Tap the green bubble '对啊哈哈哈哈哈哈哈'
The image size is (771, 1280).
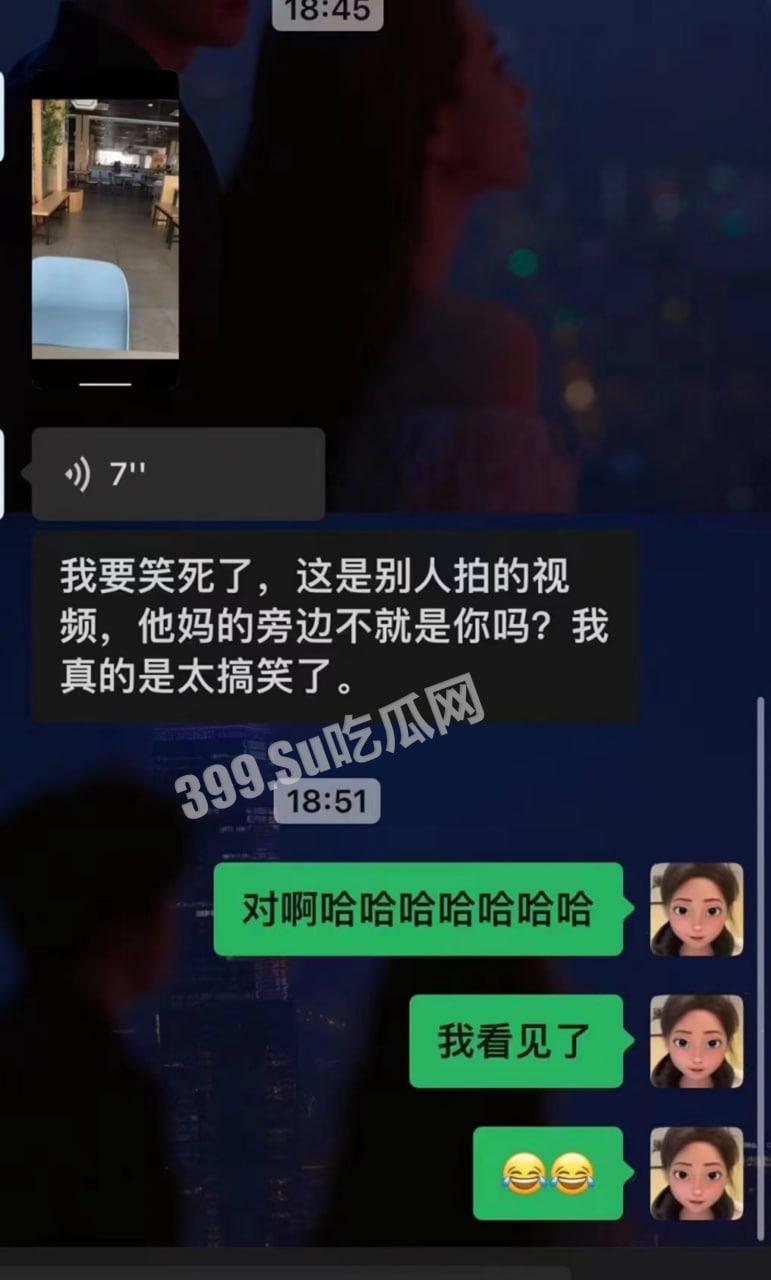click(418, 910)
